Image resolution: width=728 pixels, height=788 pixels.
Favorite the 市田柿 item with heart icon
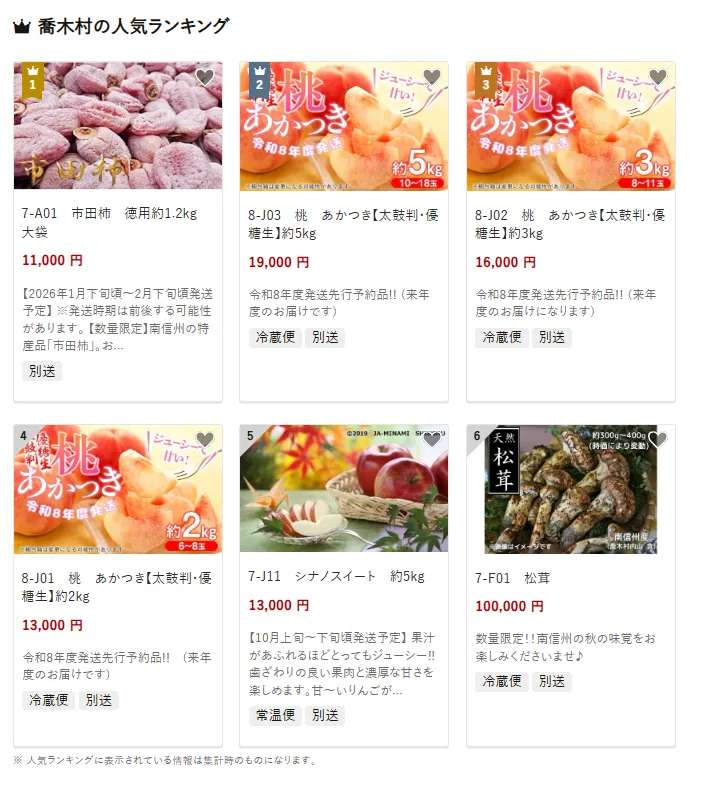tap(205, 77)
